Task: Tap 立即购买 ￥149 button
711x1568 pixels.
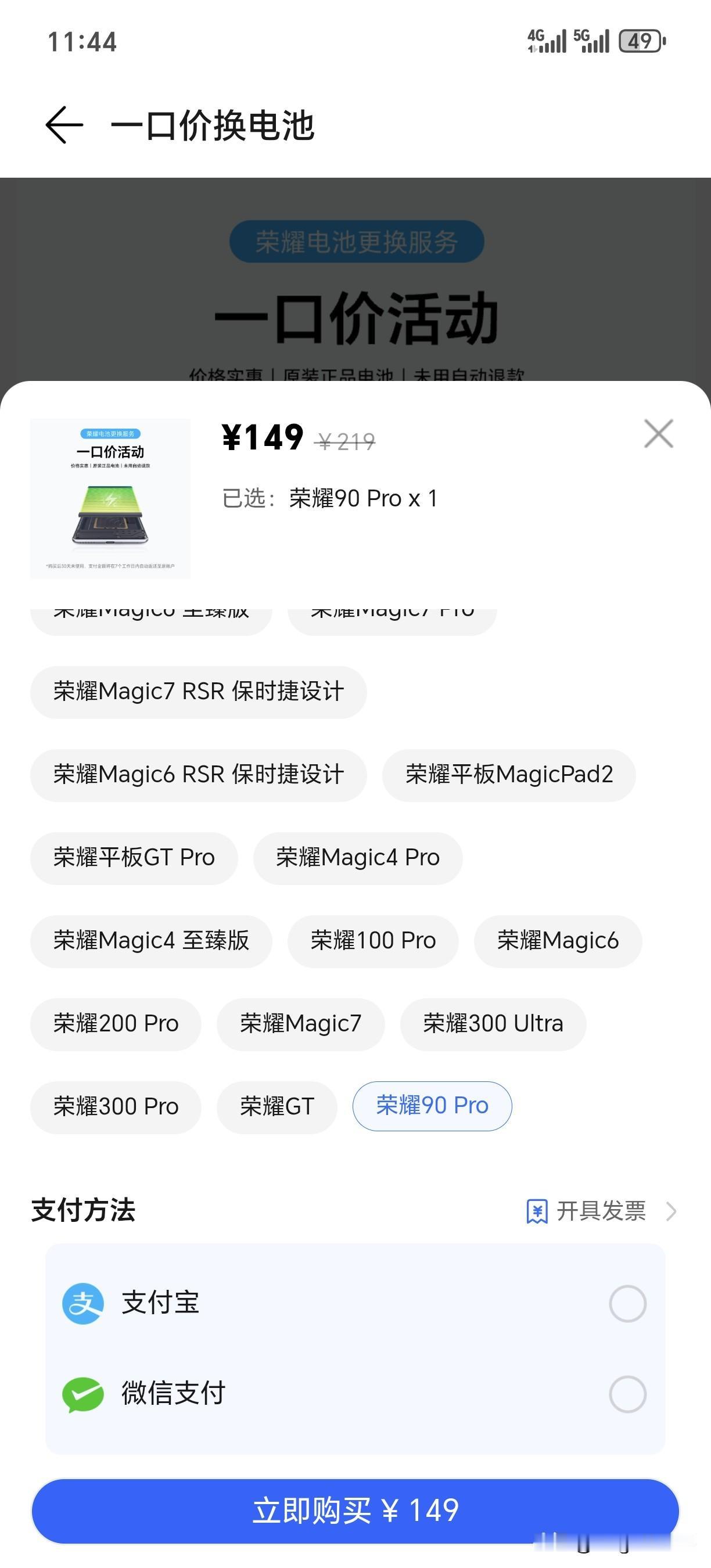Action: pos(355,1510)
